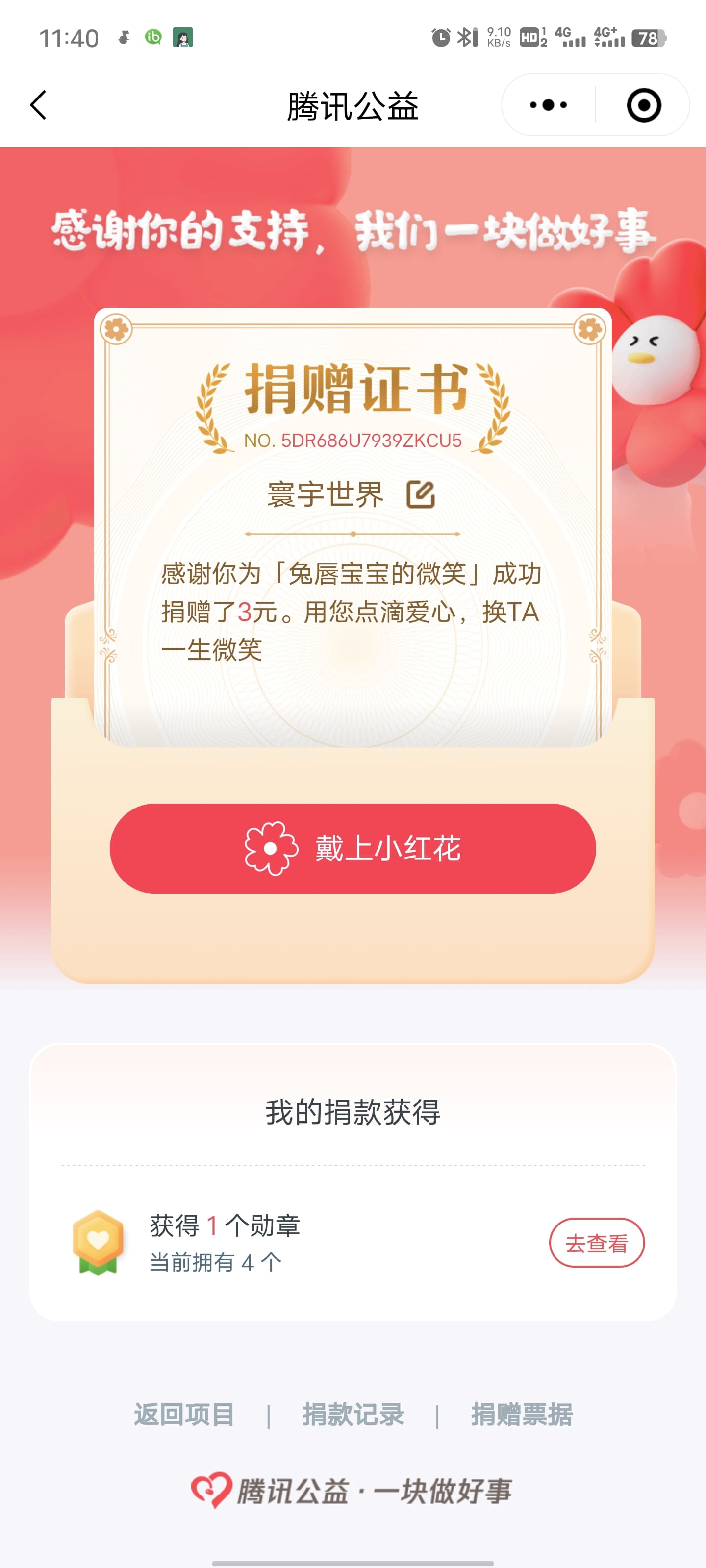Click the back arrow to leave the page
The width and height of the screenshot is (706, 1568).
click(38, 105)
